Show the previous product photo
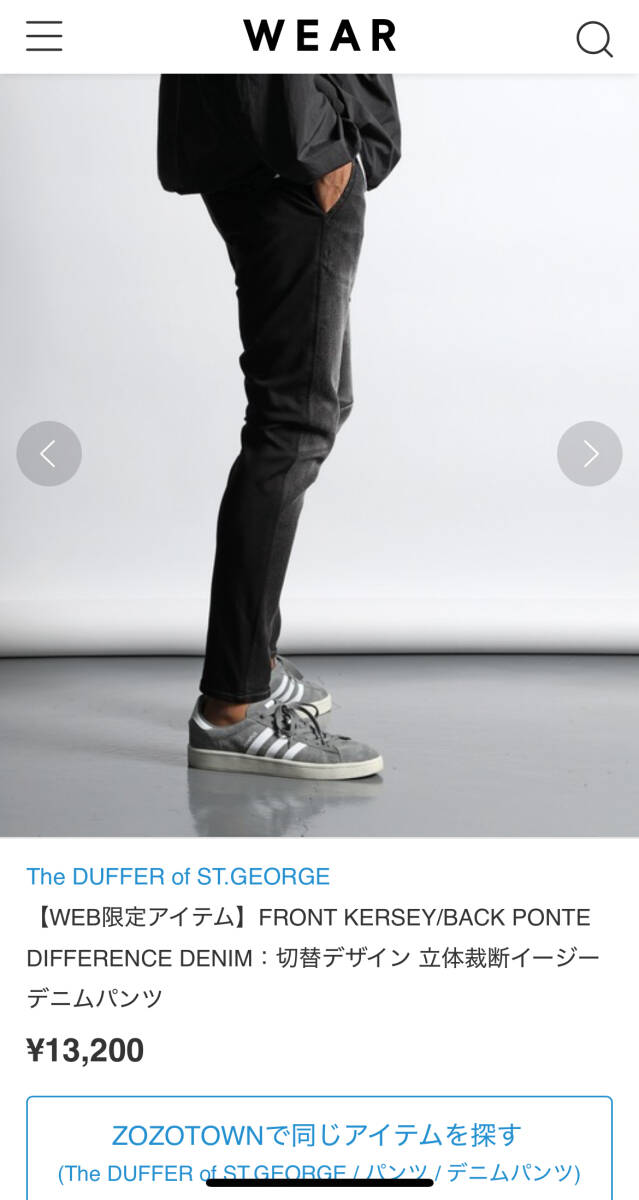Image resolution: width=639 pixels, height=1200 pixels. [x=49, y=454]
